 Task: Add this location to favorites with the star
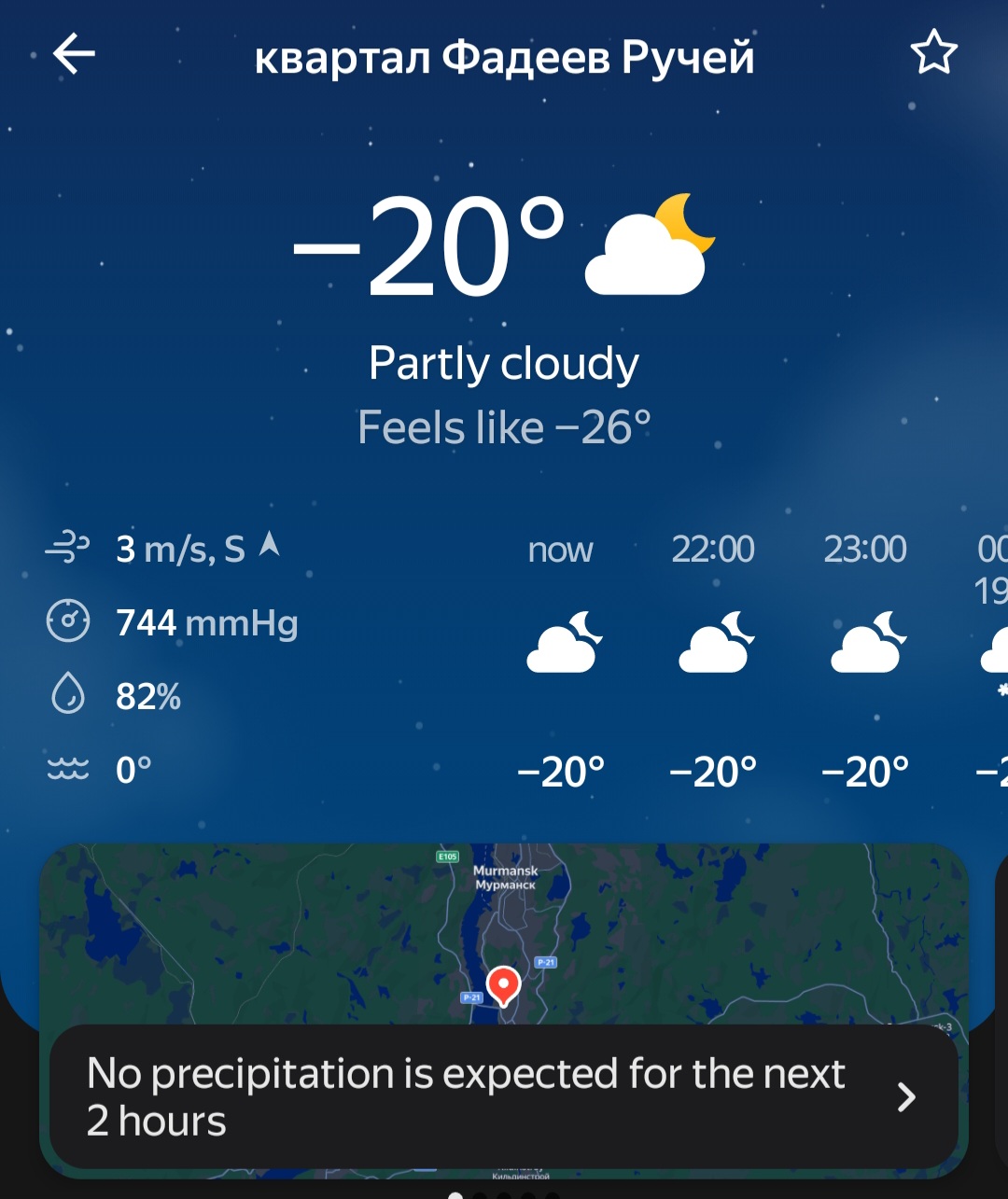(933, 53)
